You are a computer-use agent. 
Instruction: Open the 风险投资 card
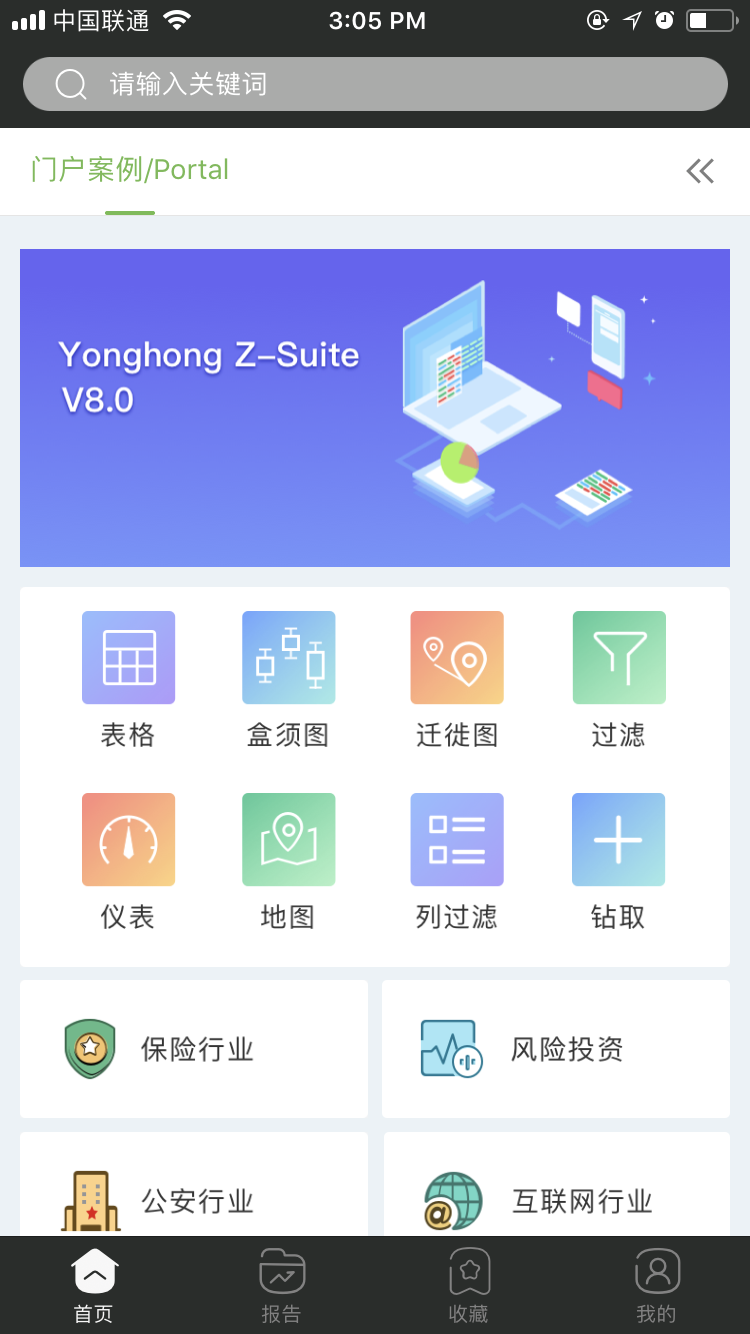tap(556, 1049)
